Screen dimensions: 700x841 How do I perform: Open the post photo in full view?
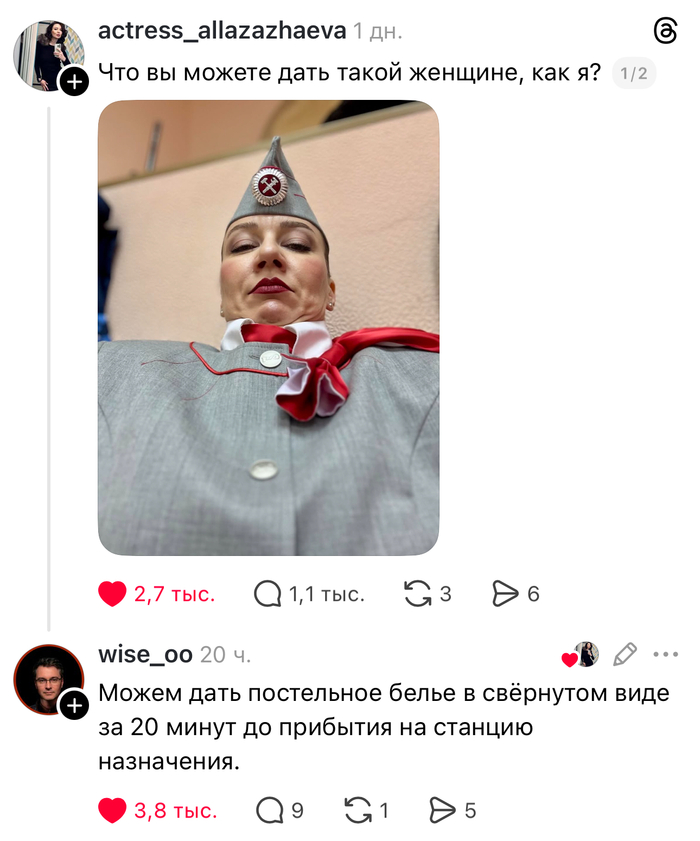[x=268, y=327]
